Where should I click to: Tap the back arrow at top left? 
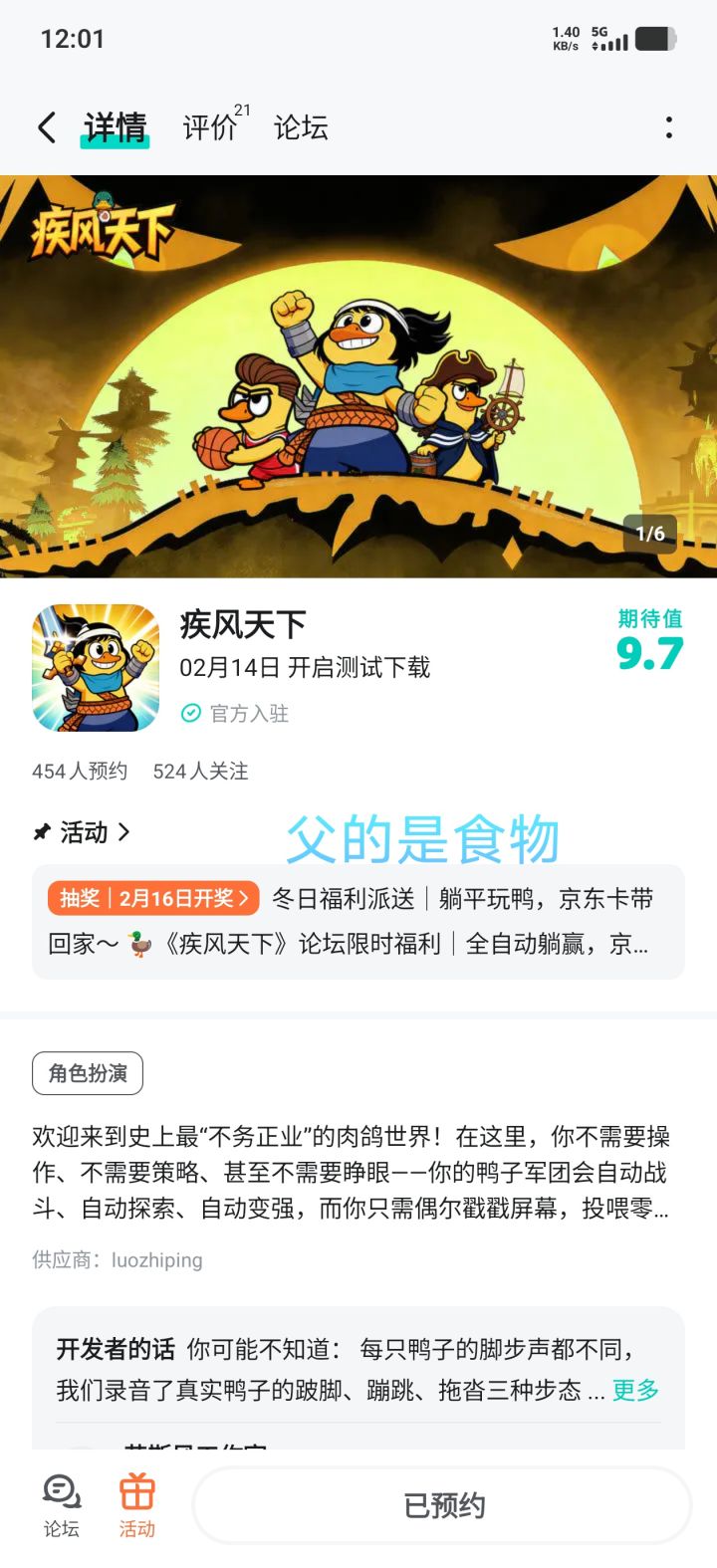[x=45, y=127]
